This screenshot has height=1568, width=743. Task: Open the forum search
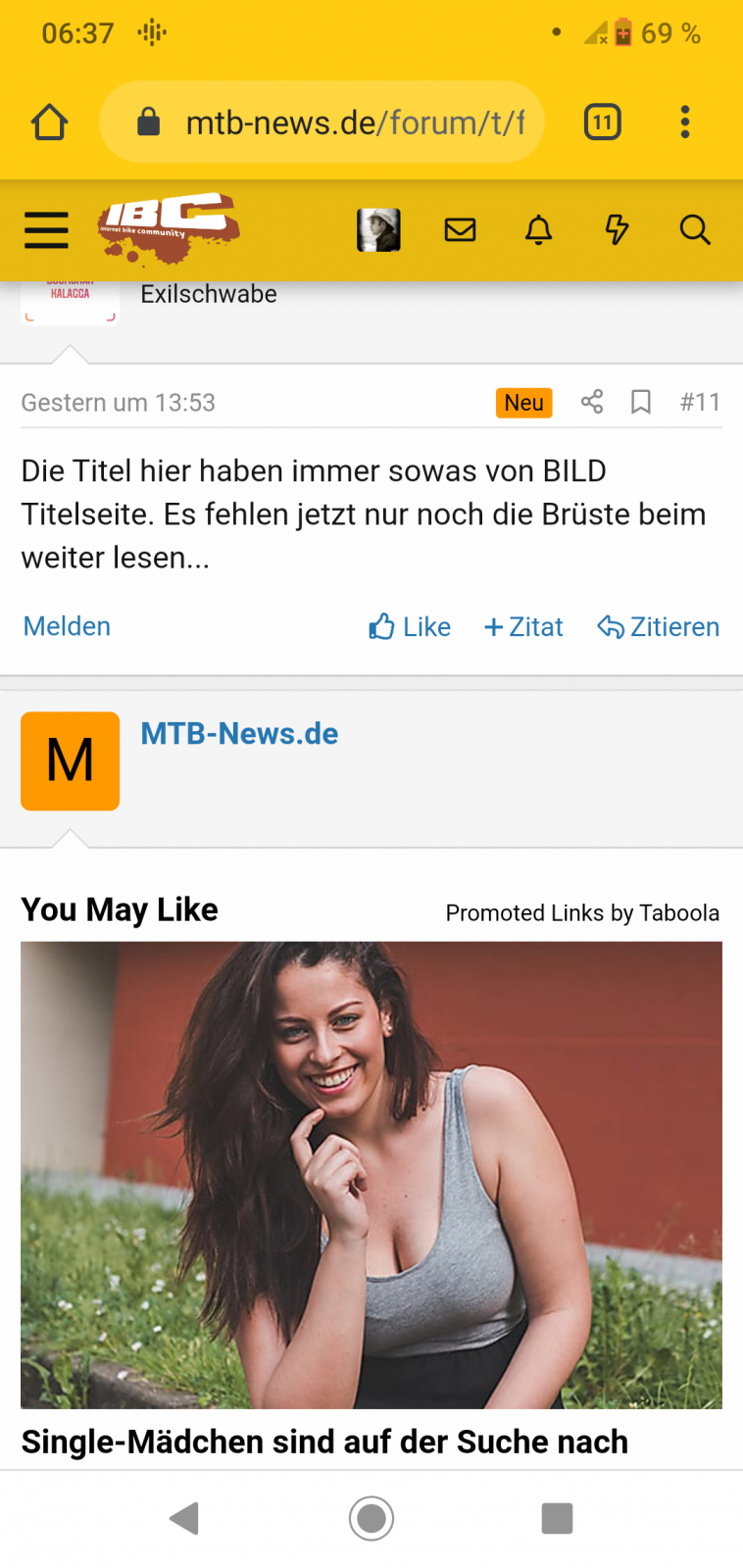(x=694, y=230)
